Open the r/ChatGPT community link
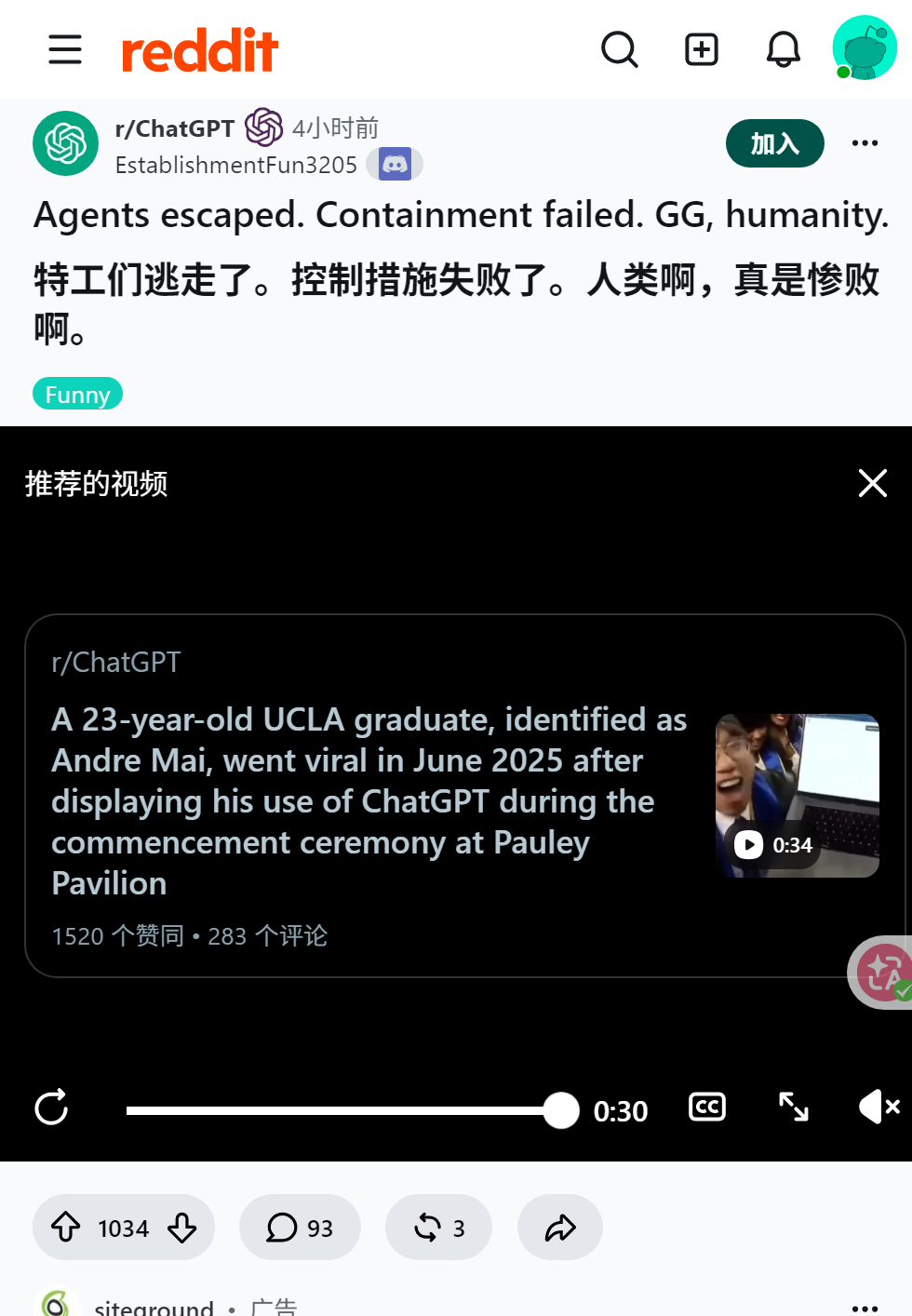This screenshot has width=912, height=1316. click(175, 128)
